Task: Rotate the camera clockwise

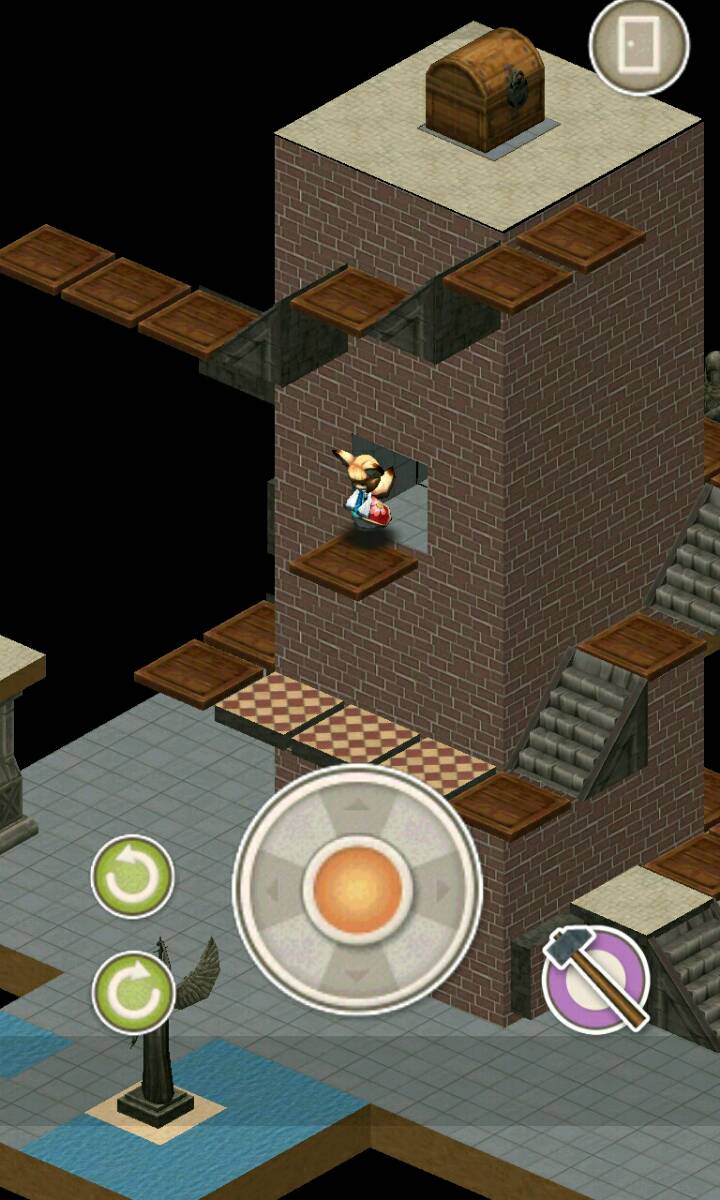Action: 132,992
